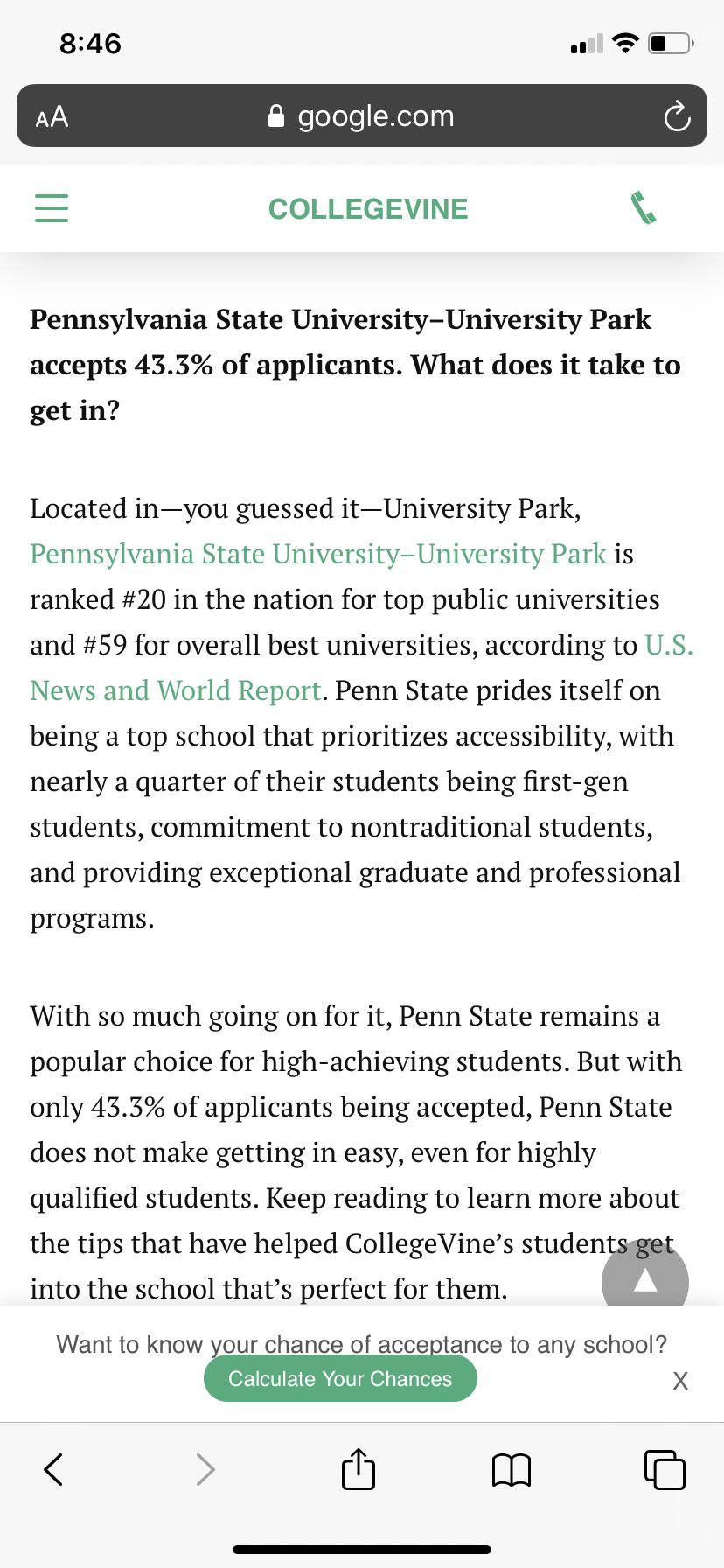Image resolution: width=724 pixels, height=1568 pixels.
Task: Open the Pennsylvania State University–University Park link
Action: click(317, 554)
